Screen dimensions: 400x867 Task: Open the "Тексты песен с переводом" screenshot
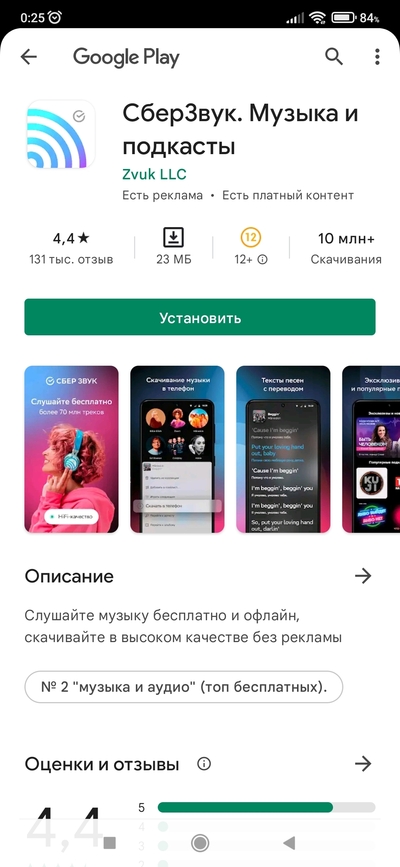283,449
